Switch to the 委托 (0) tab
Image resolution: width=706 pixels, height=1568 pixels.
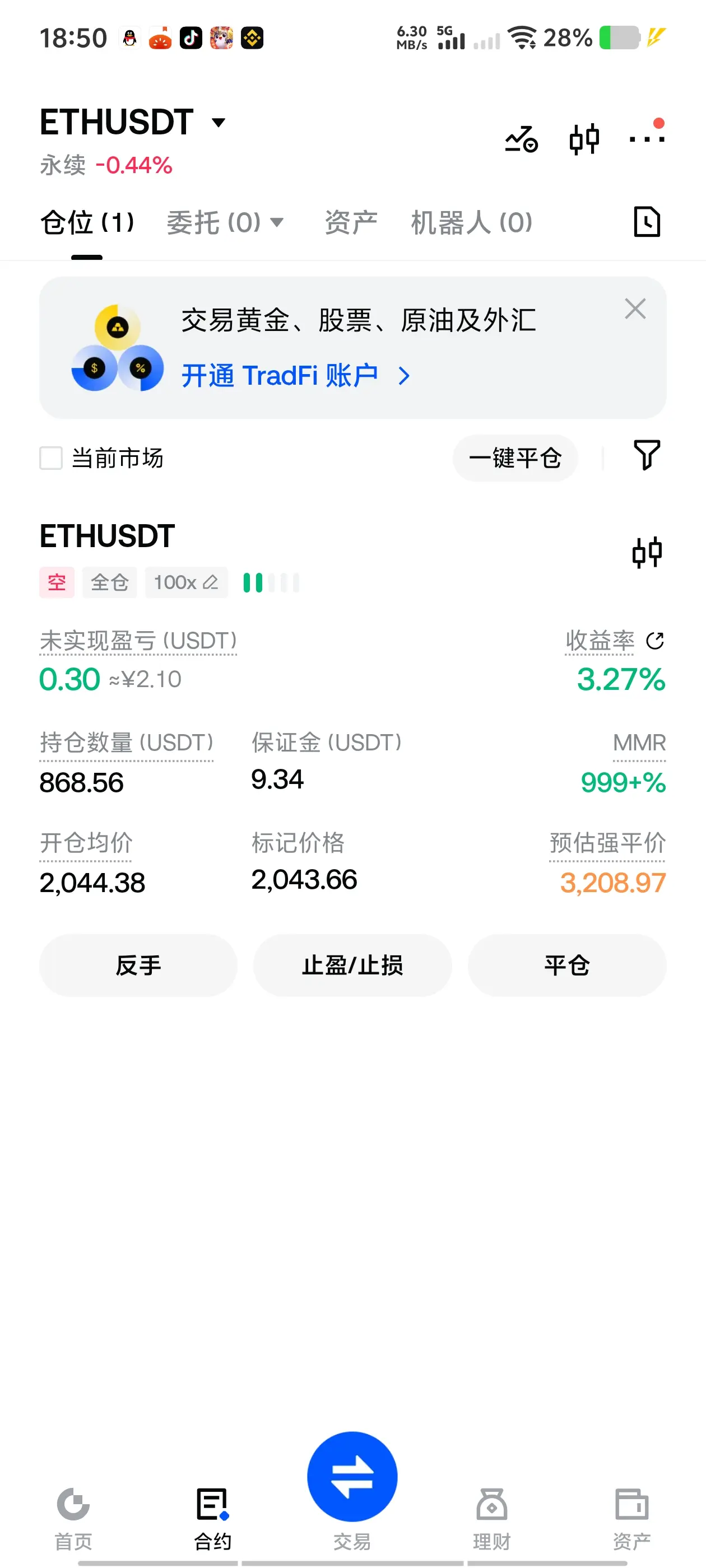tap(224, 222)
